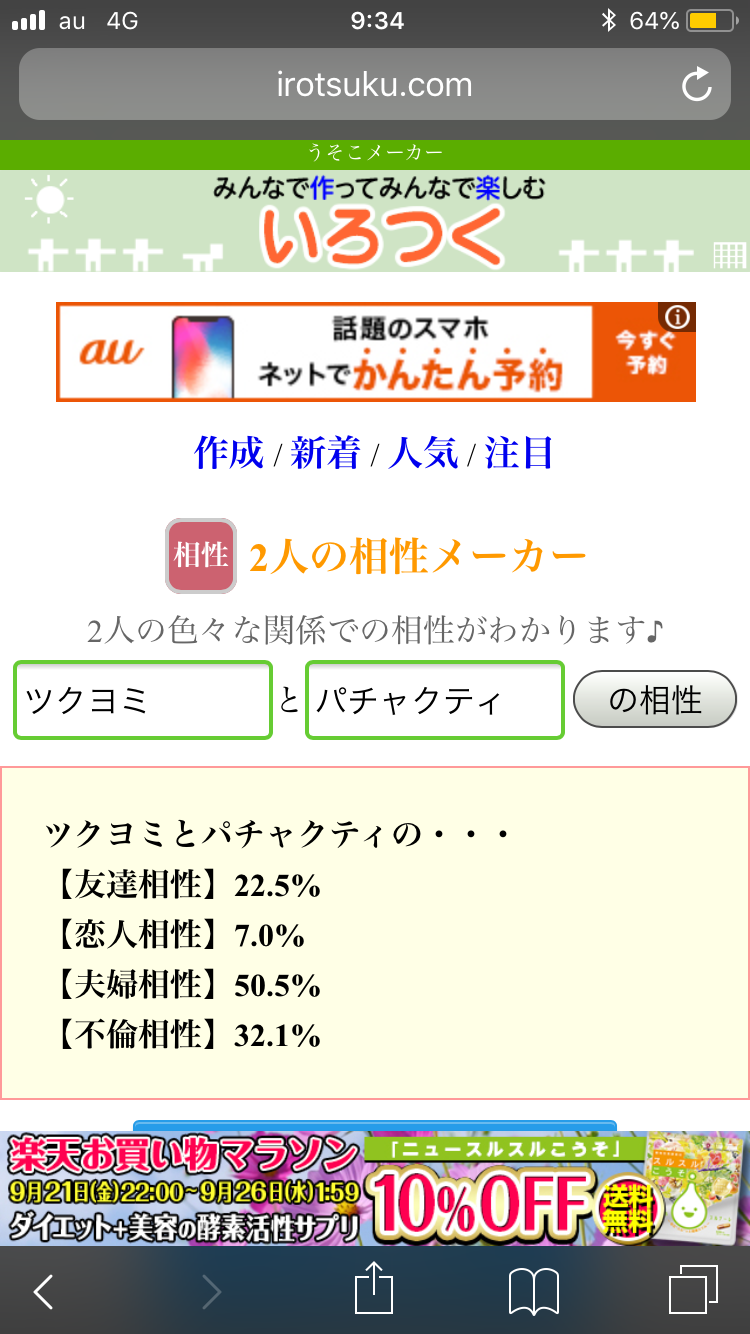
Task: Tap the の相性 button
Action: pos(654,700)
